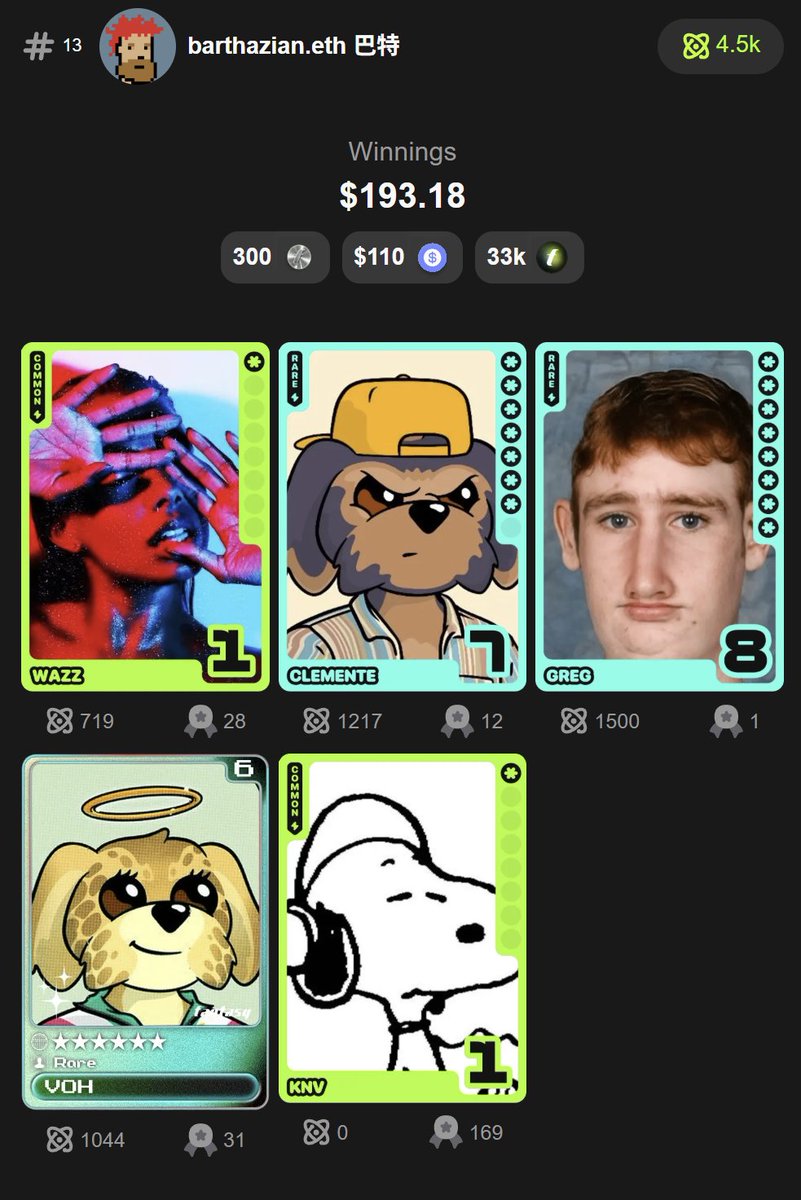Open the GREG rare card
The width and height of the screenshot is (801, 1200).
click(x=659, y=516)
